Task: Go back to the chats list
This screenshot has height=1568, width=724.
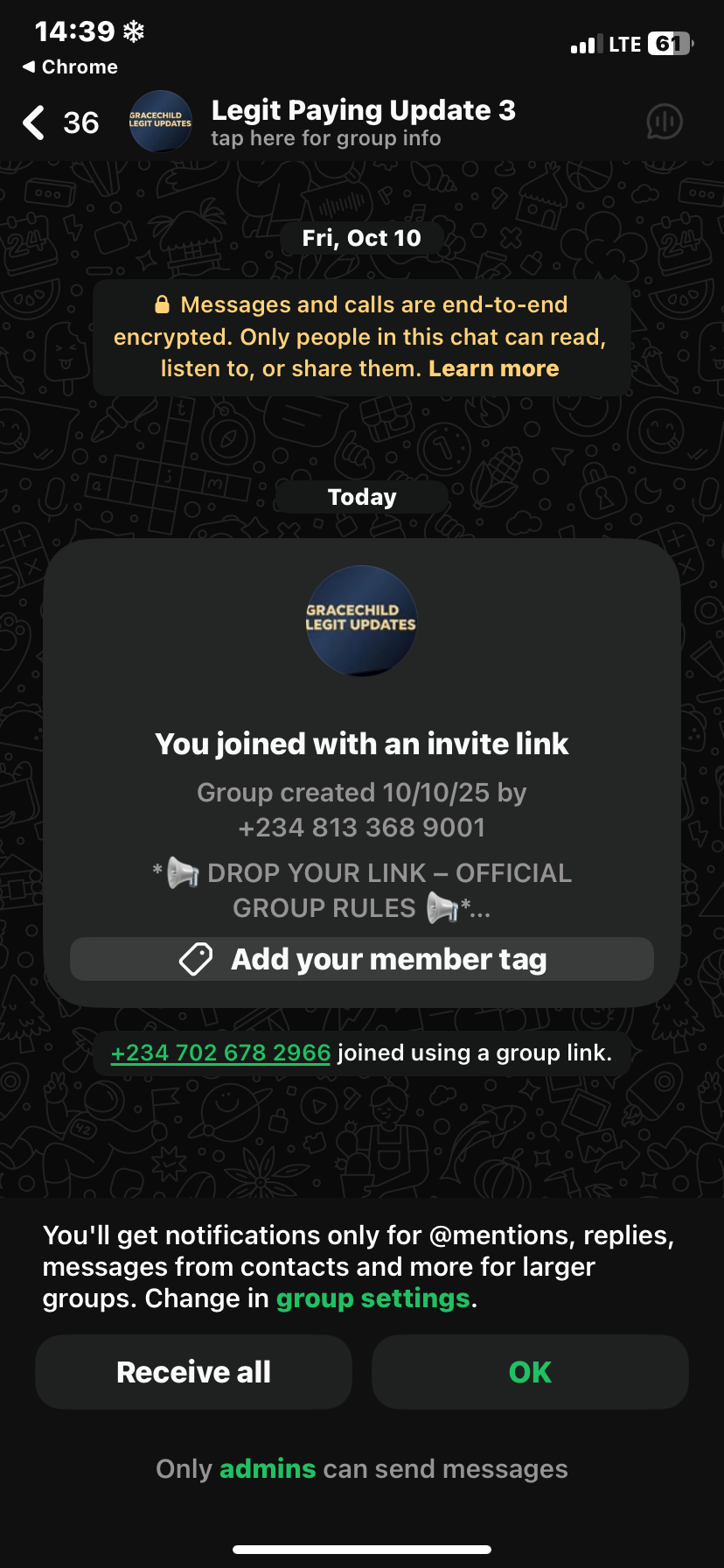Action: point(35,122)
